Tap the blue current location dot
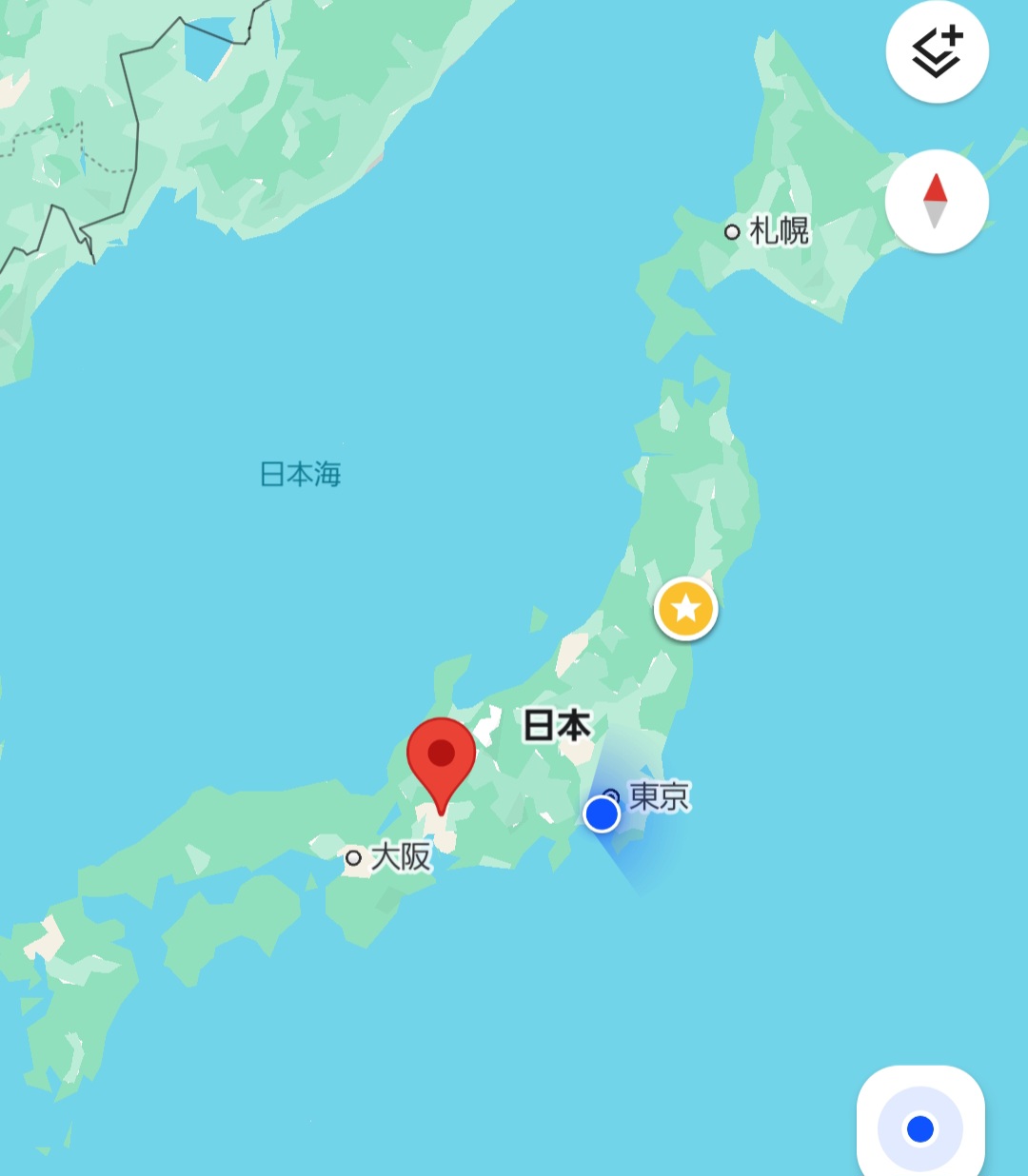This screenshot has height=1176, width=1028. (x=602, y=814)
